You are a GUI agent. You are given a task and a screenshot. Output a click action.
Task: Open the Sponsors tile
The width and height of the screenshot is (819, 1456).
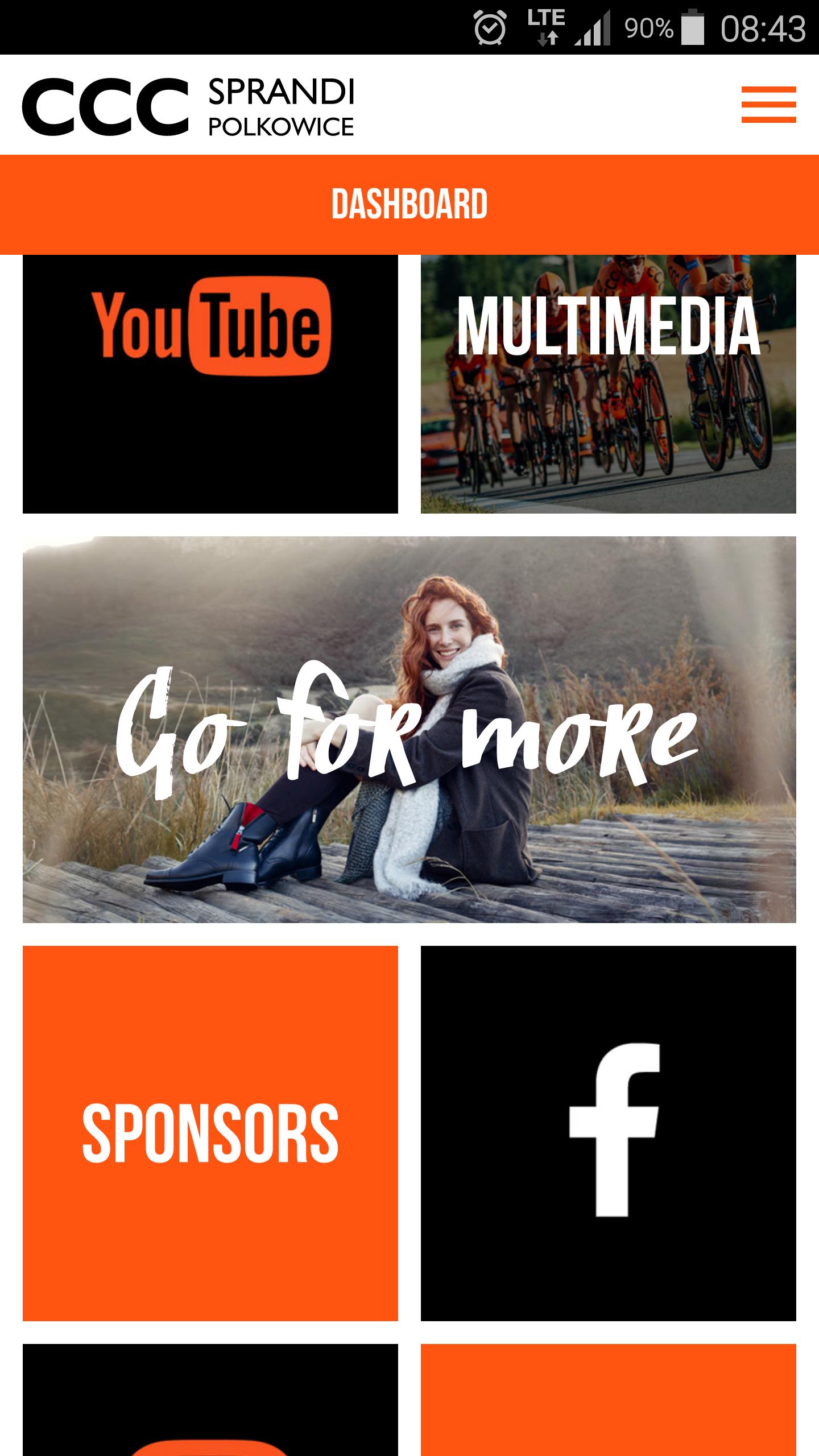pyautogui.click(x=210, y=1133)
